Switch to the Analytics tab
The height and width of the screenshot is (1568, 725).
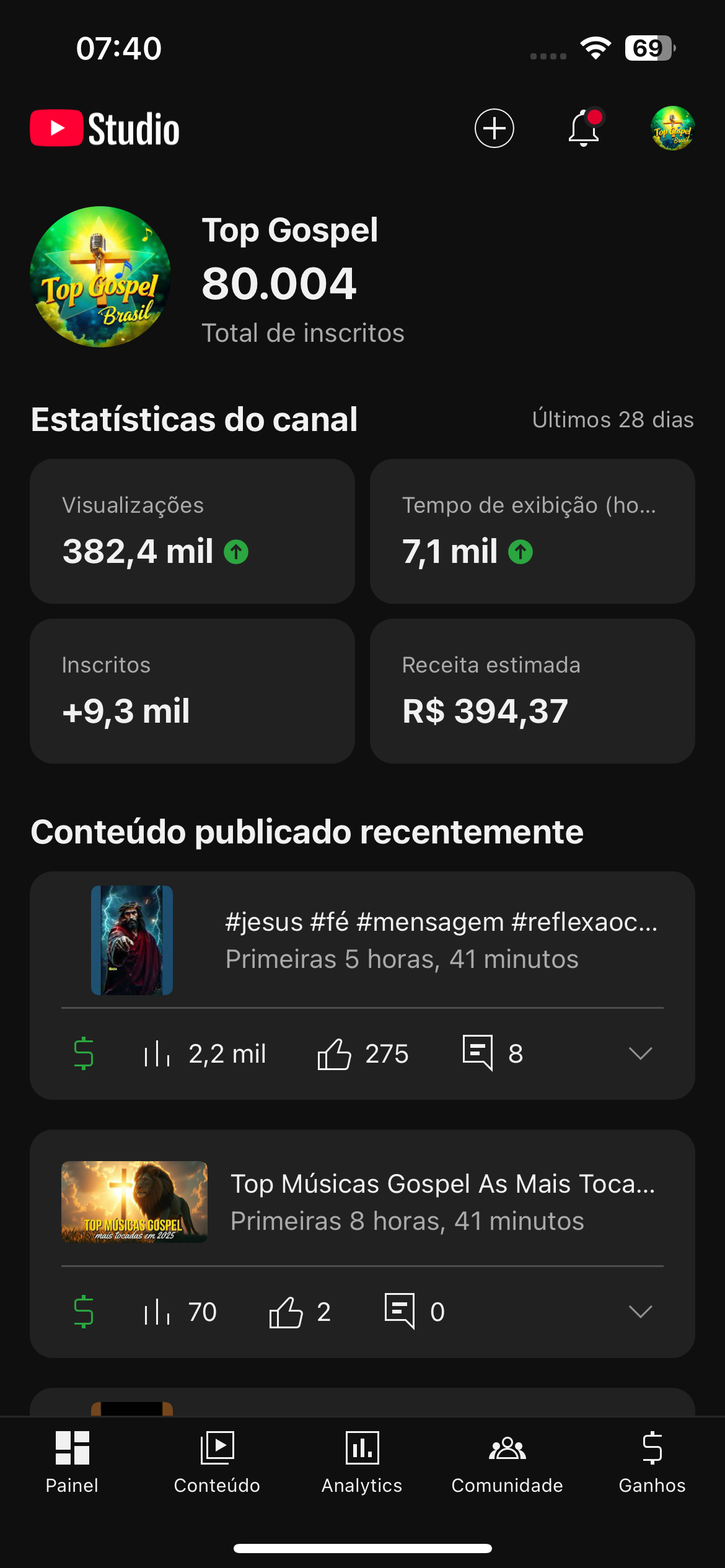coord(362,1461)
